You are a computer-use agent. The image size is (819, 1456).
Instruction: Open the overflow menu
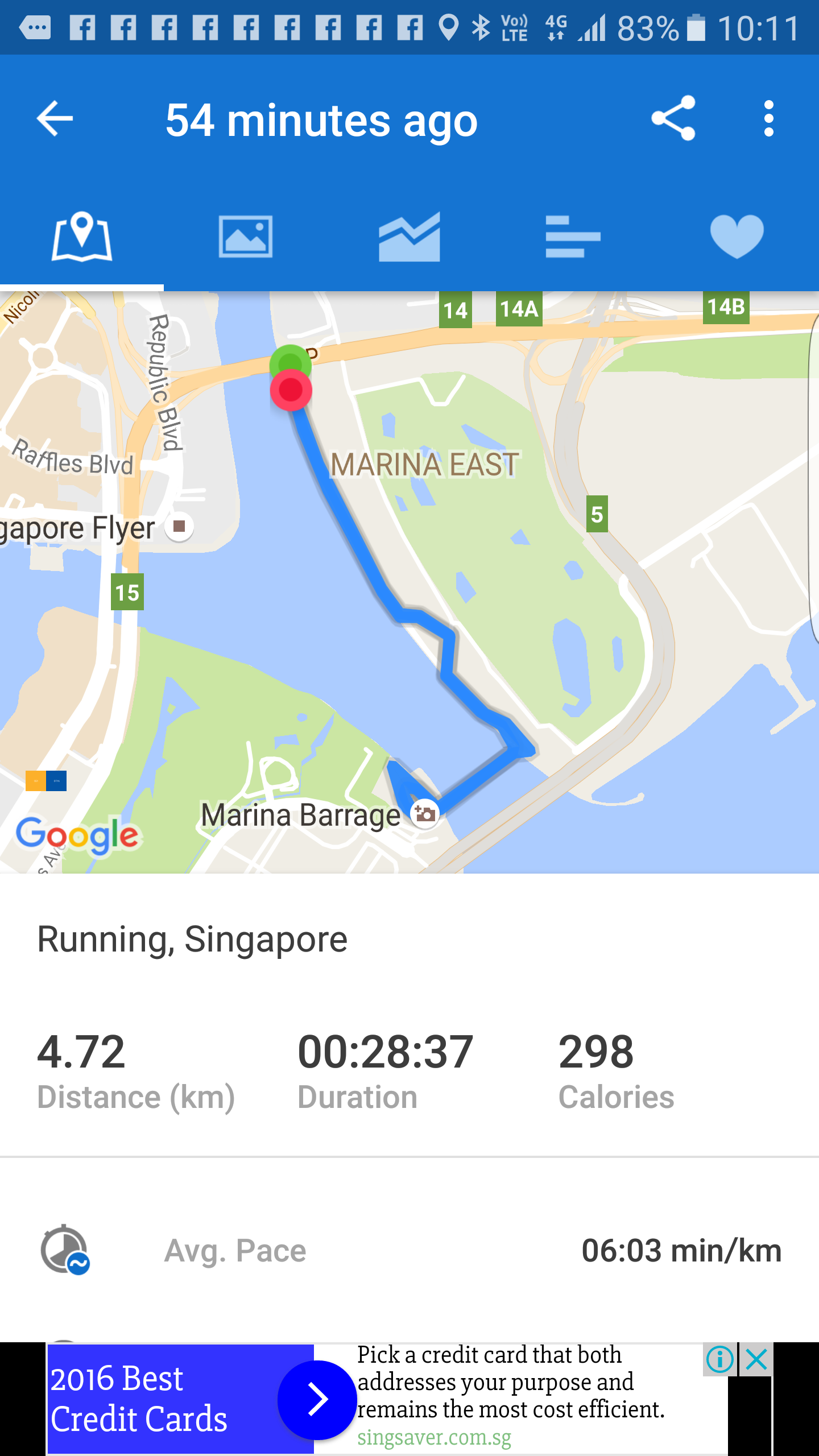click(769, 118)
